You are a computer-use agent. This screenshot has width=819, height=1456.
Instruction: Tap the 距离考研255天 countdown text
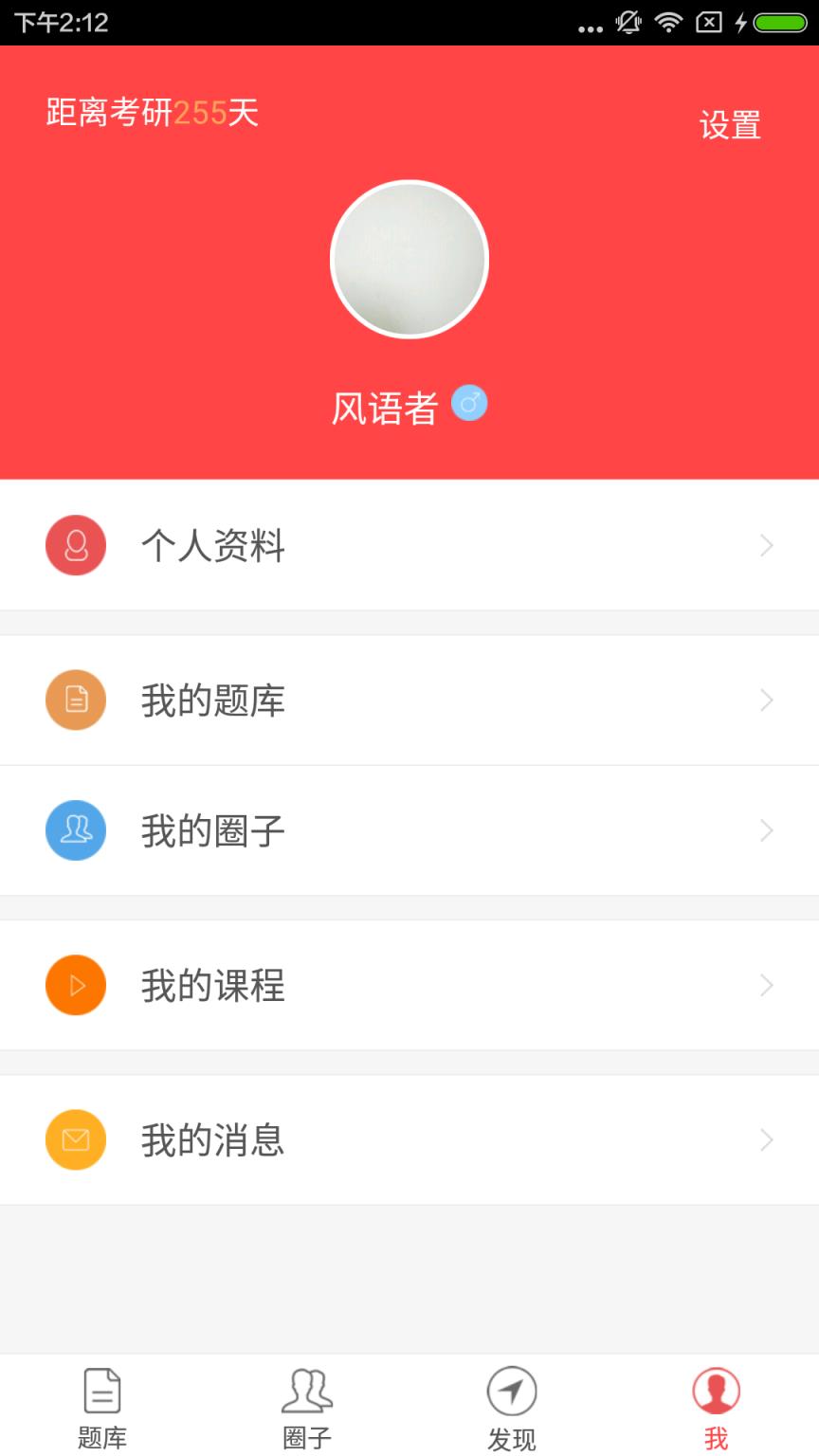click(x=152, y=113)
